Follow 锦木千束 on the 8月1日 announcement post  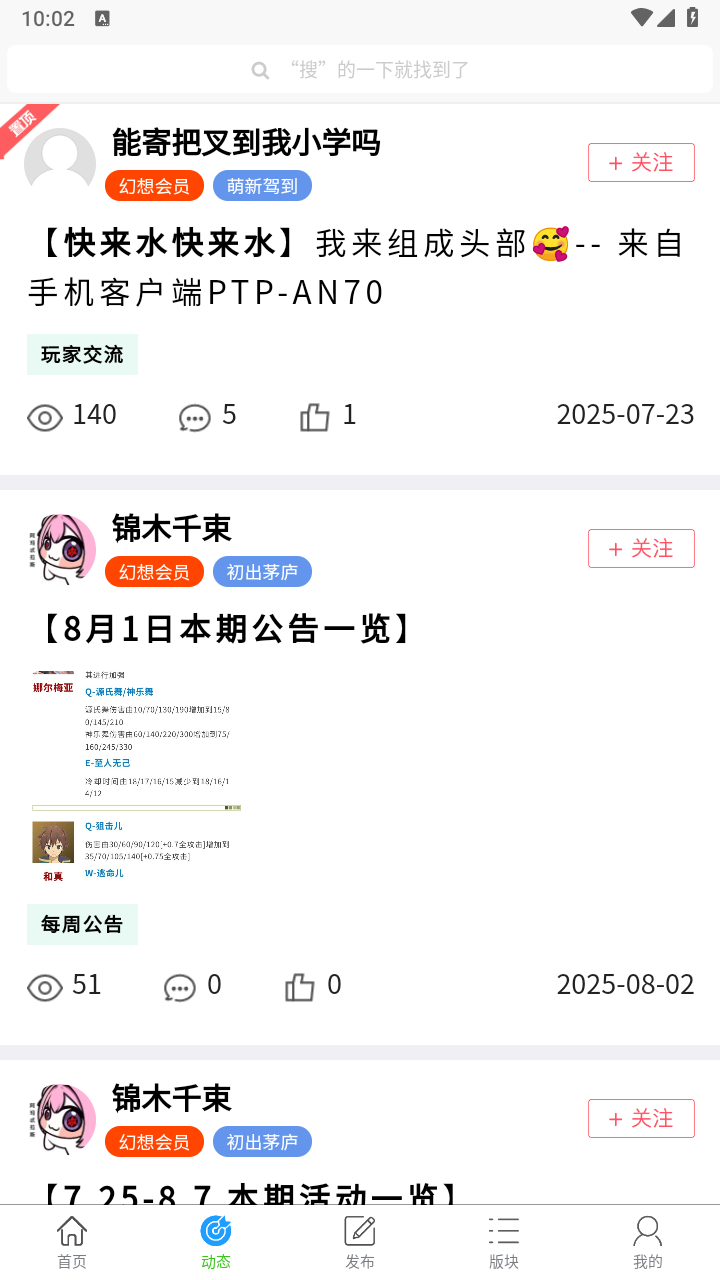point(641,548)
